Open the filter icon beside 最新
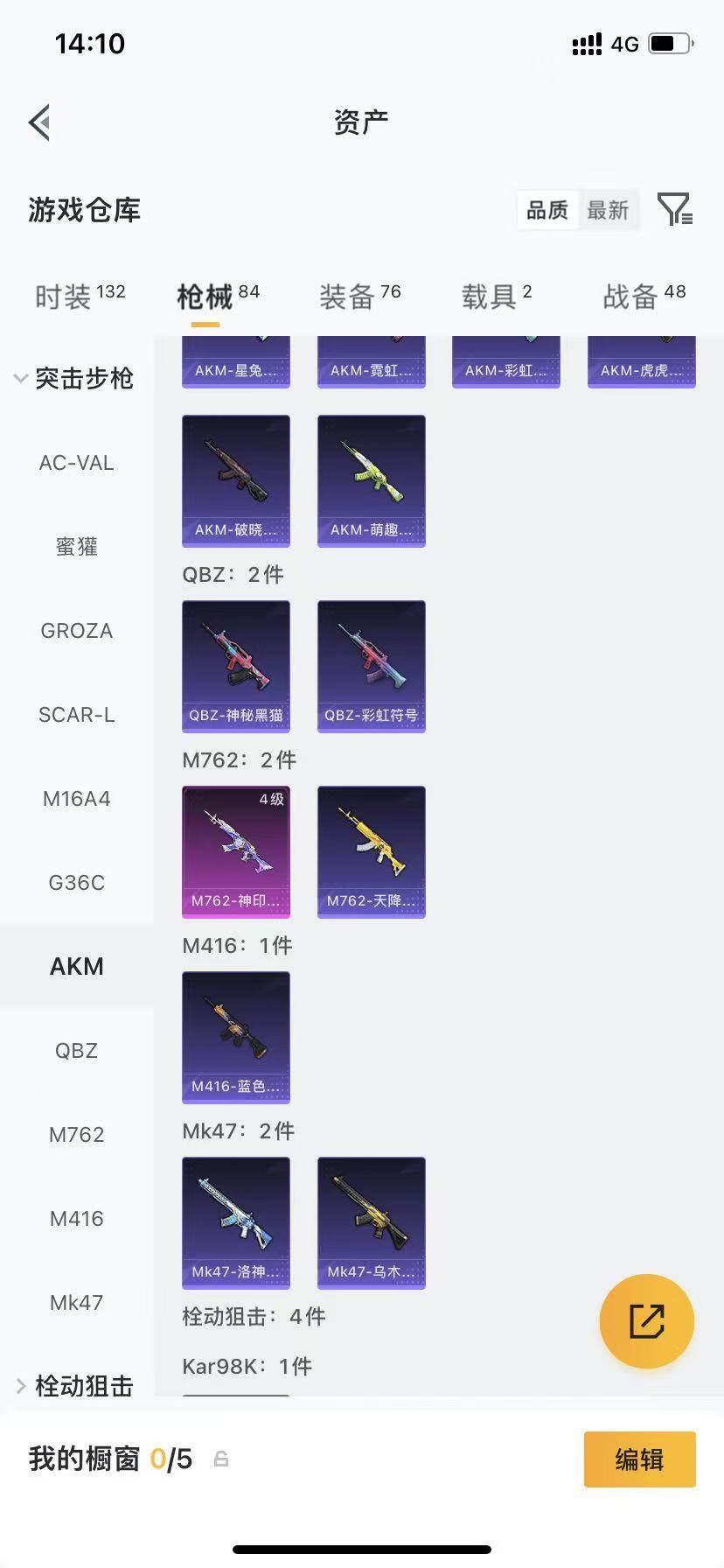Viewport: 724px width, 1568px height. [675, 210]
